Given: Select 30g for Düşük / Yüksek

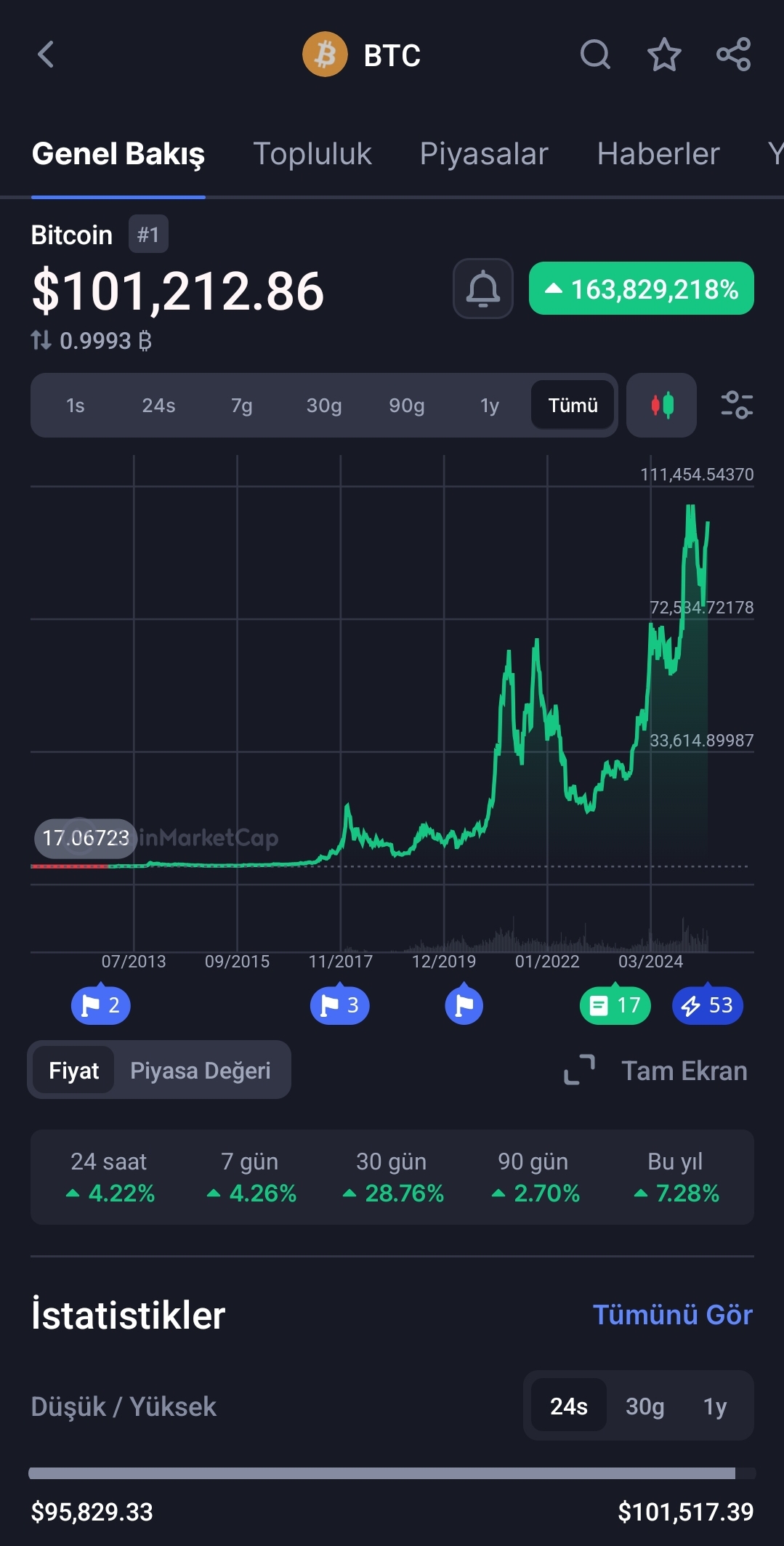Looking at the screenshot, I should point(645,1406).
